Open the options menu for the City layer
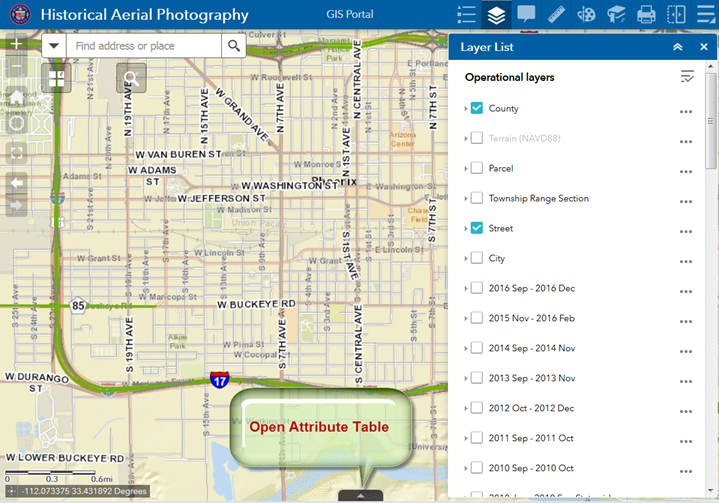Image resolution: width=719 pixels, height=503 pixels. 685,259
